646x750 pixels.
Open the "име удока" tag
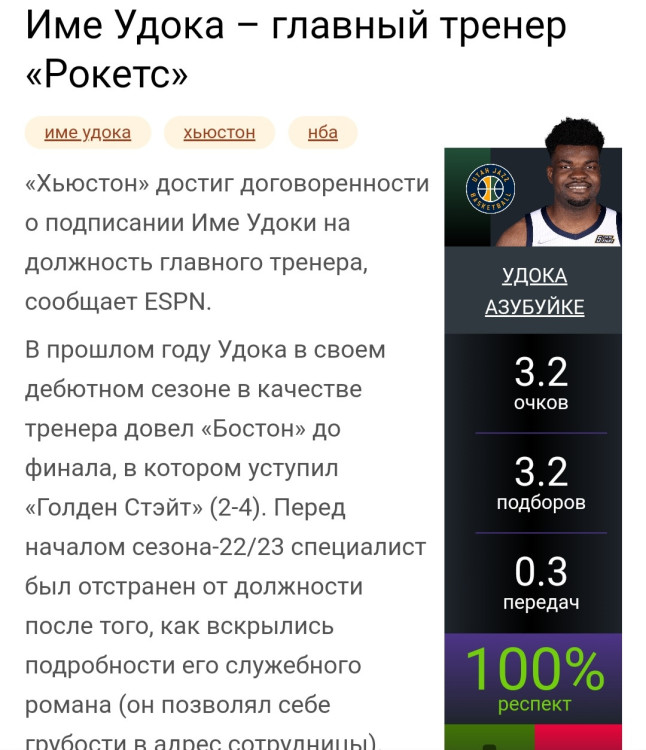(x=88, y=133)
